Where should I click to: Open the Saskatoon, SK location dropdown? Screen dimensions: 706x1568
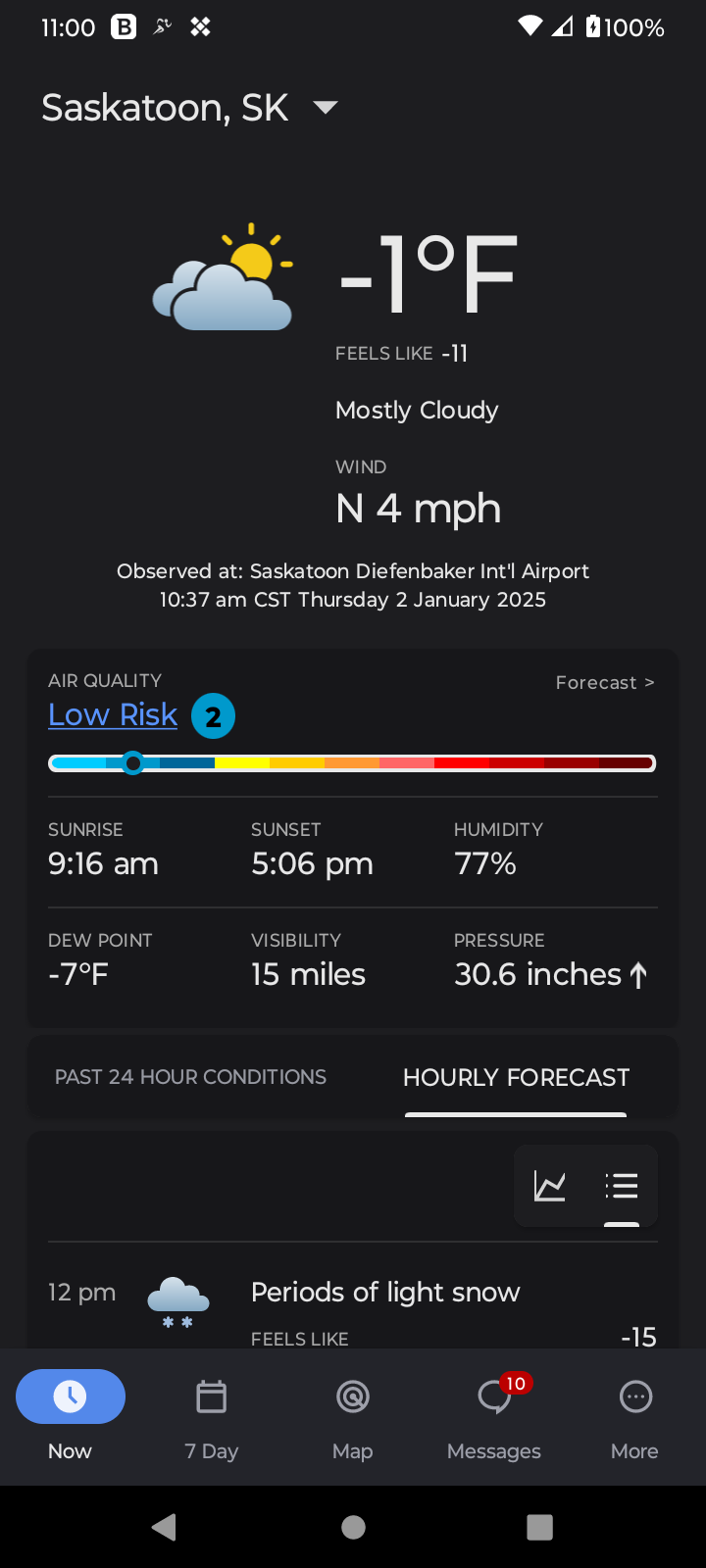(189, 108)
